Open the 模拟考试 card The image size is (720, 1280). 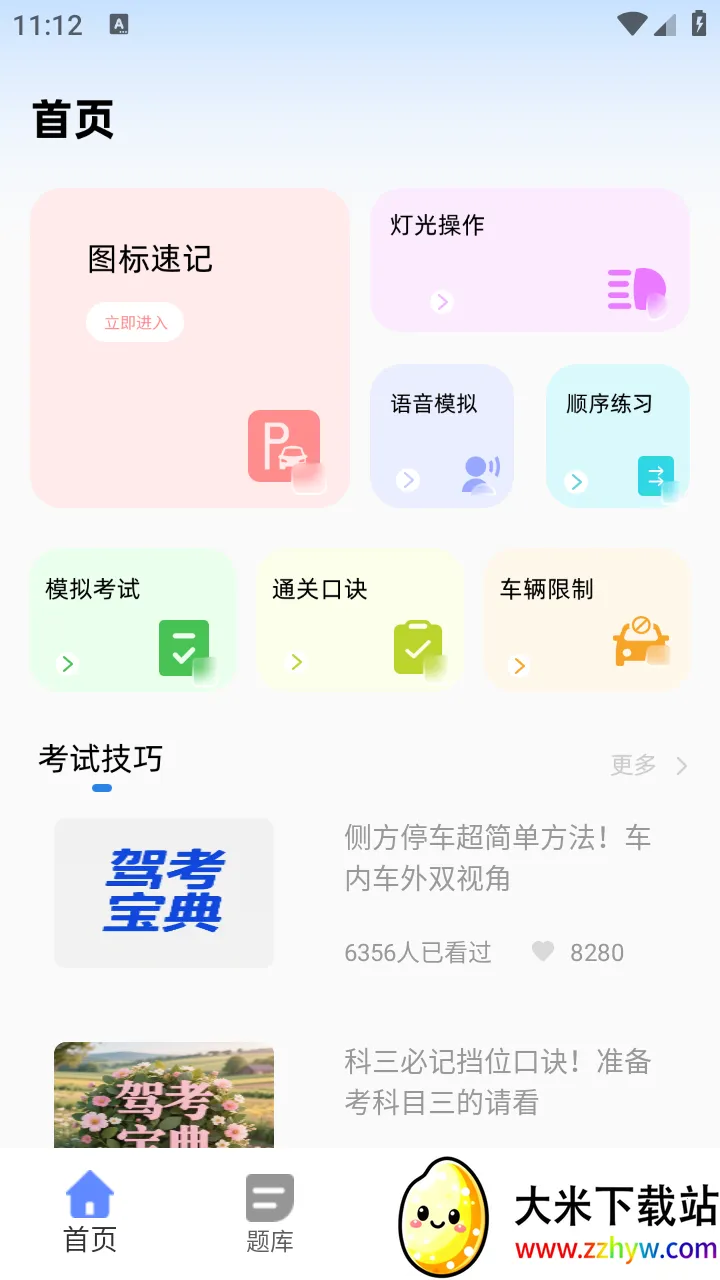pyautogui.click(x=133, y=620)
